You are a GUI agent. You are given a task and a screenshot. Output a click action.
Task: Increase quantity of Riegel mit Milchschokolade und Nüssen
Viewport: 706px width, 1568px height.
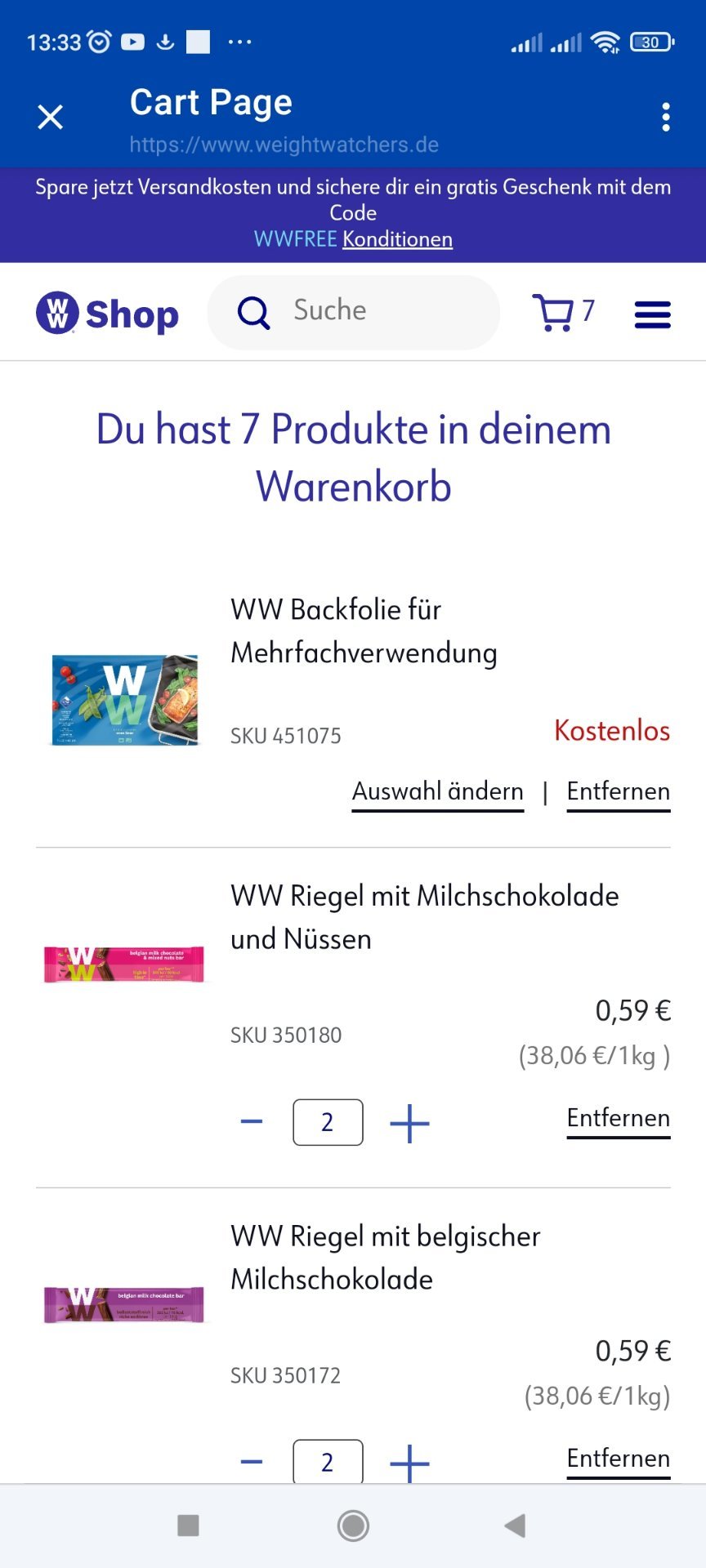point(409,1123)
